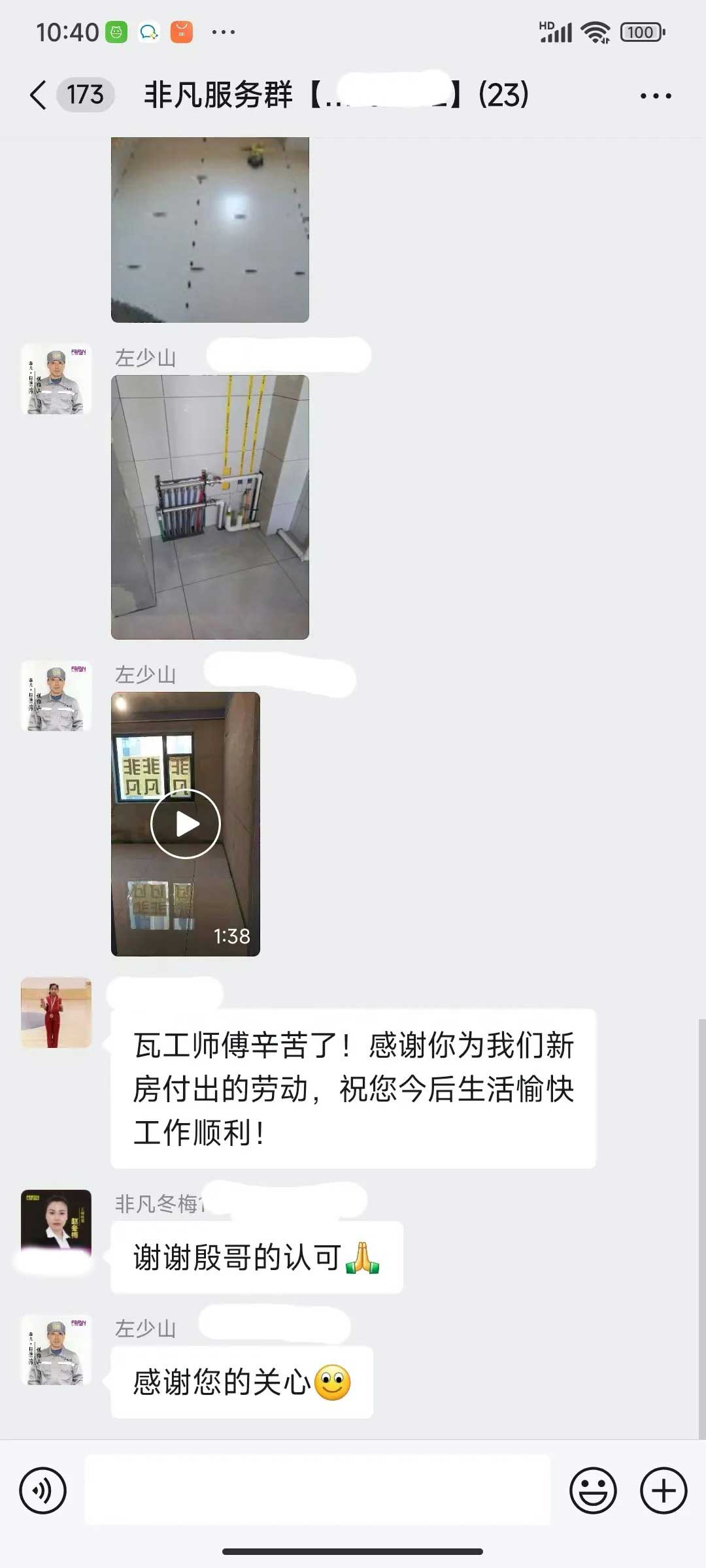
Task: Open avatar of the 瓦工师傅辛苦了 sender
Action: click(56, 1013)
